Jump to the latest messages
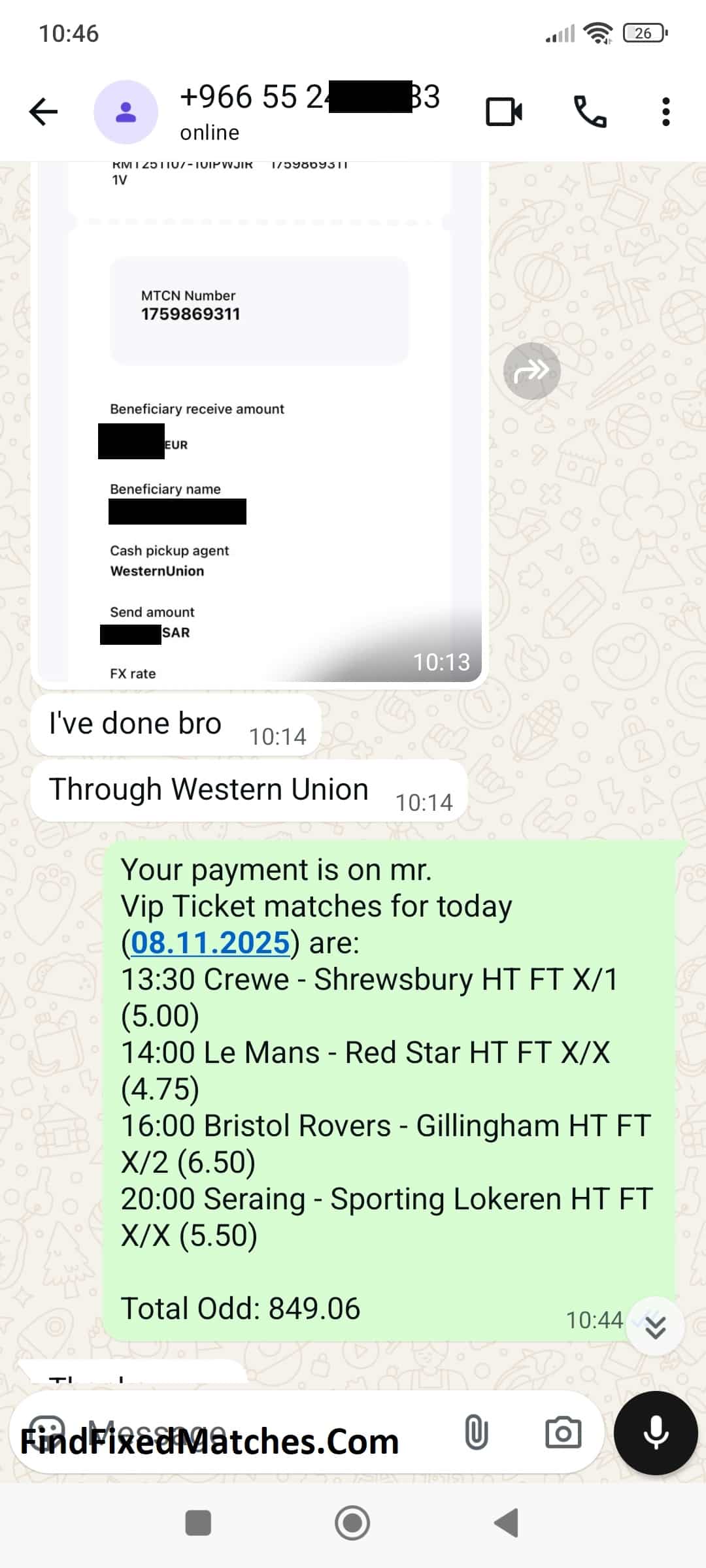 point(655,1326)
